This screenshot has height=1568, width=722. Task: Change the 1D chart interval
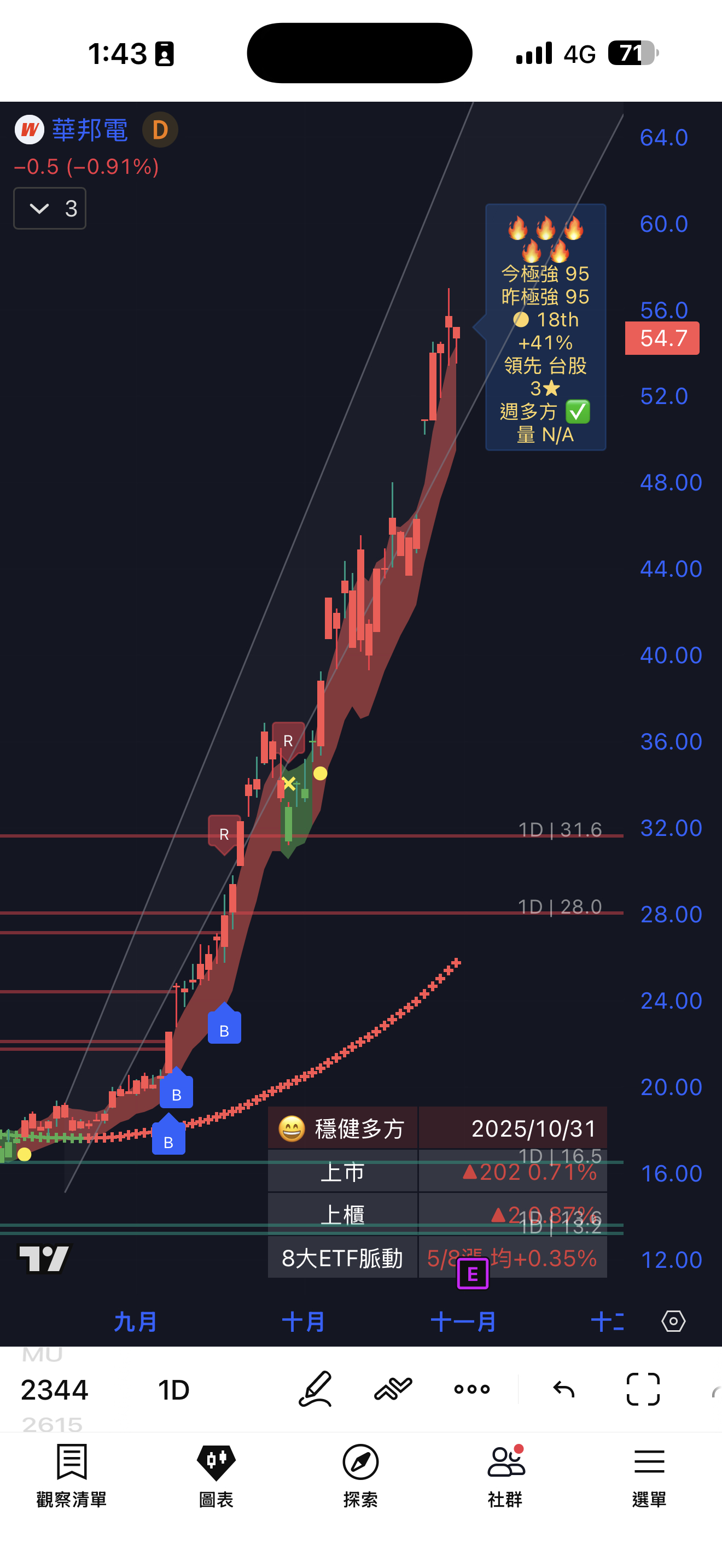pyautogui.click(x=173, y=1390)
